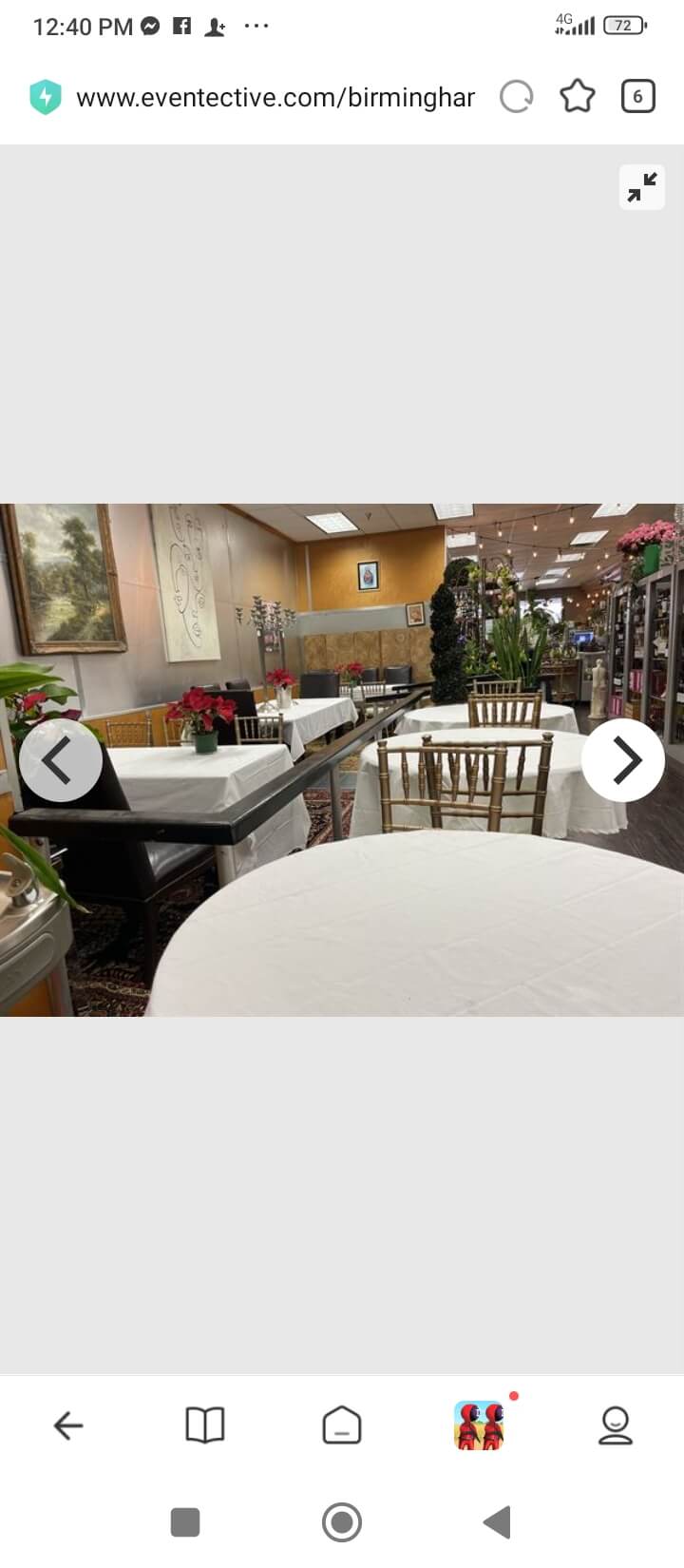
Task: Go to the browser home page
Action: (x=342, y=1425)
